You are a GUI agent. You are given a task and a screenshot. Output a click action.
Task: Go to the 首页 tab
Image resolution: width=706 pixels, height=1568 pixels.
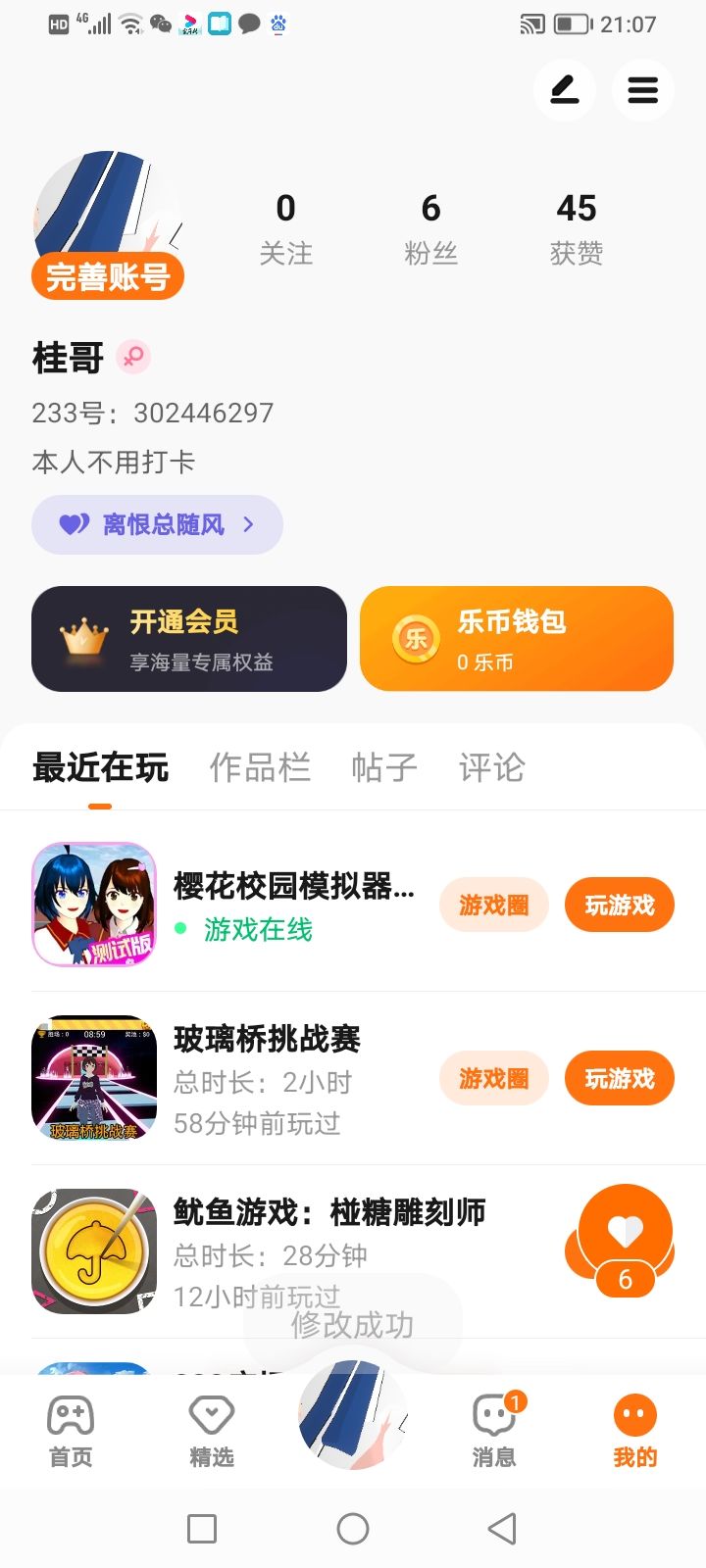[x=71, y=1431]
